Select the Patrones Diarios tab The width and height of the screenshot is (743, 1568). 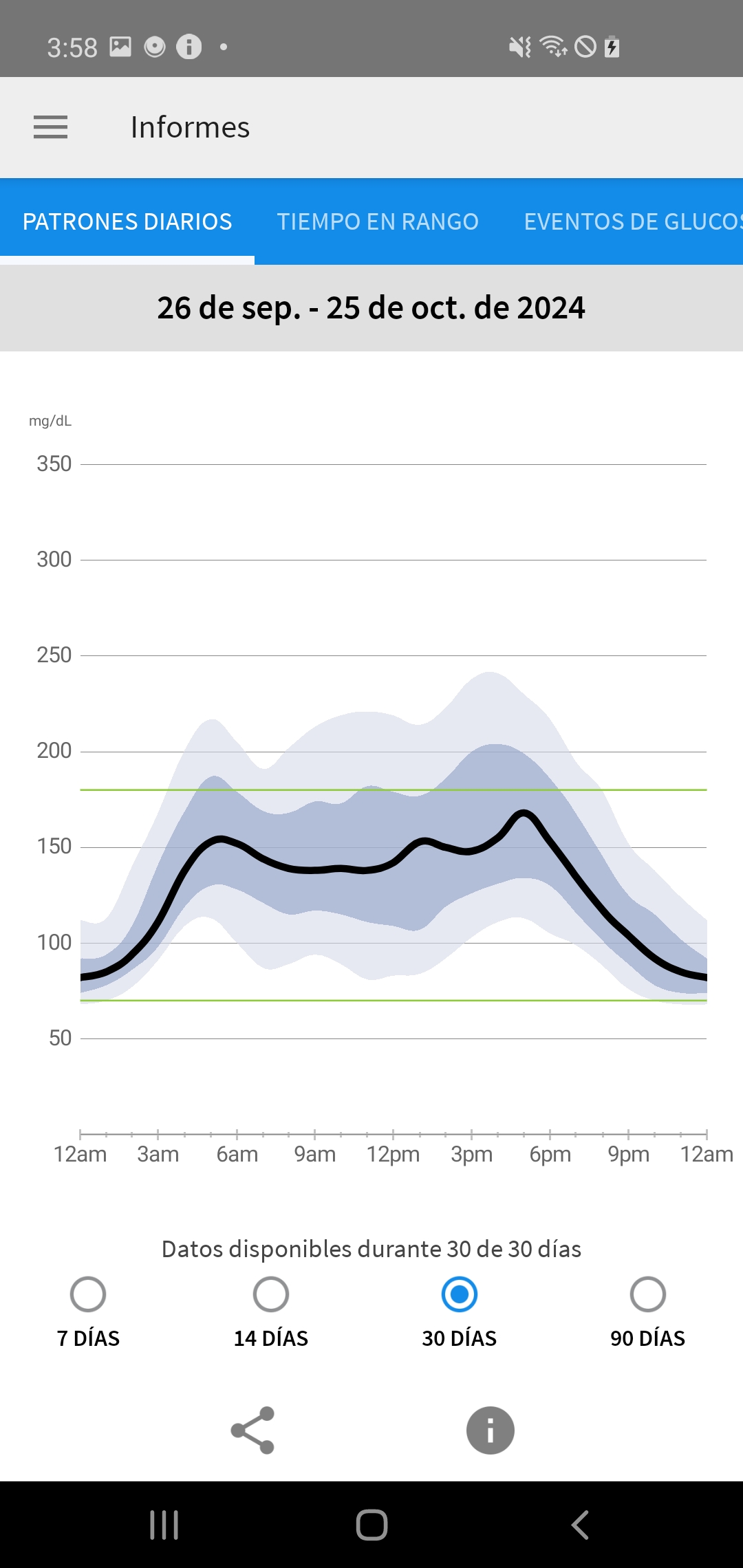click(x=127, y=221)
